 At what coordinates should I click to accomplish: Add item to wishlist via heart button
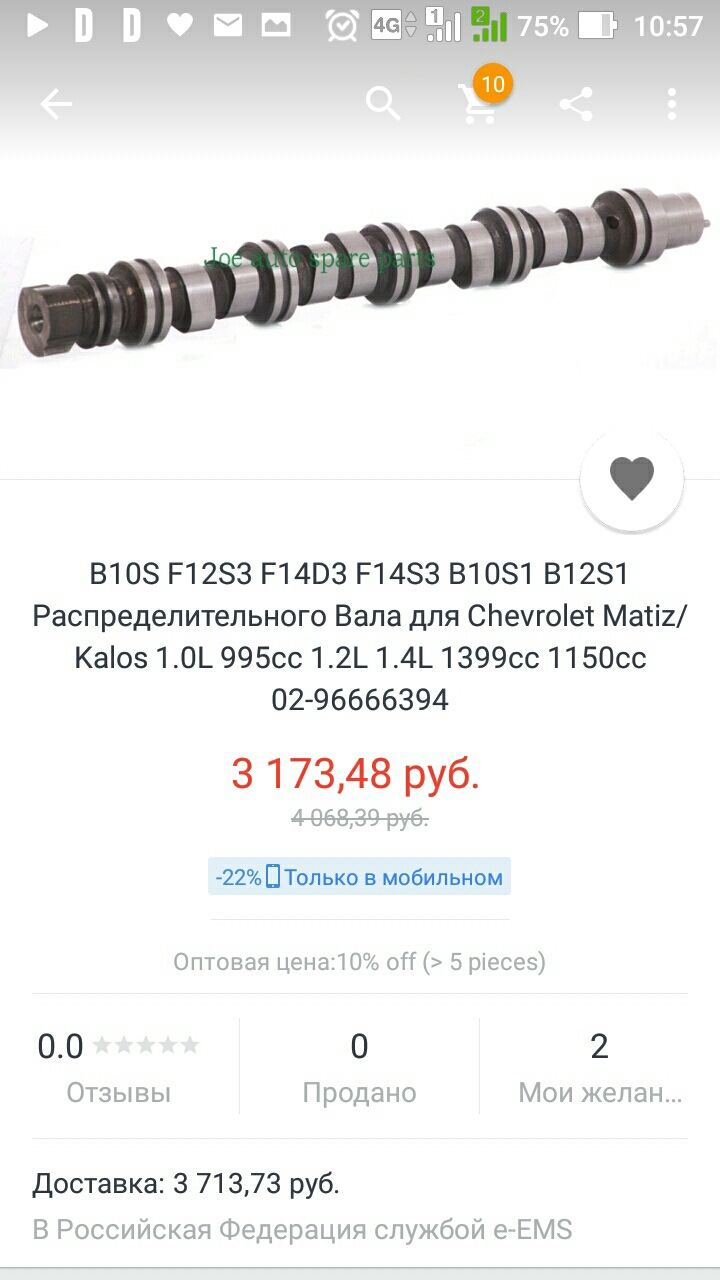pos(631,479)
